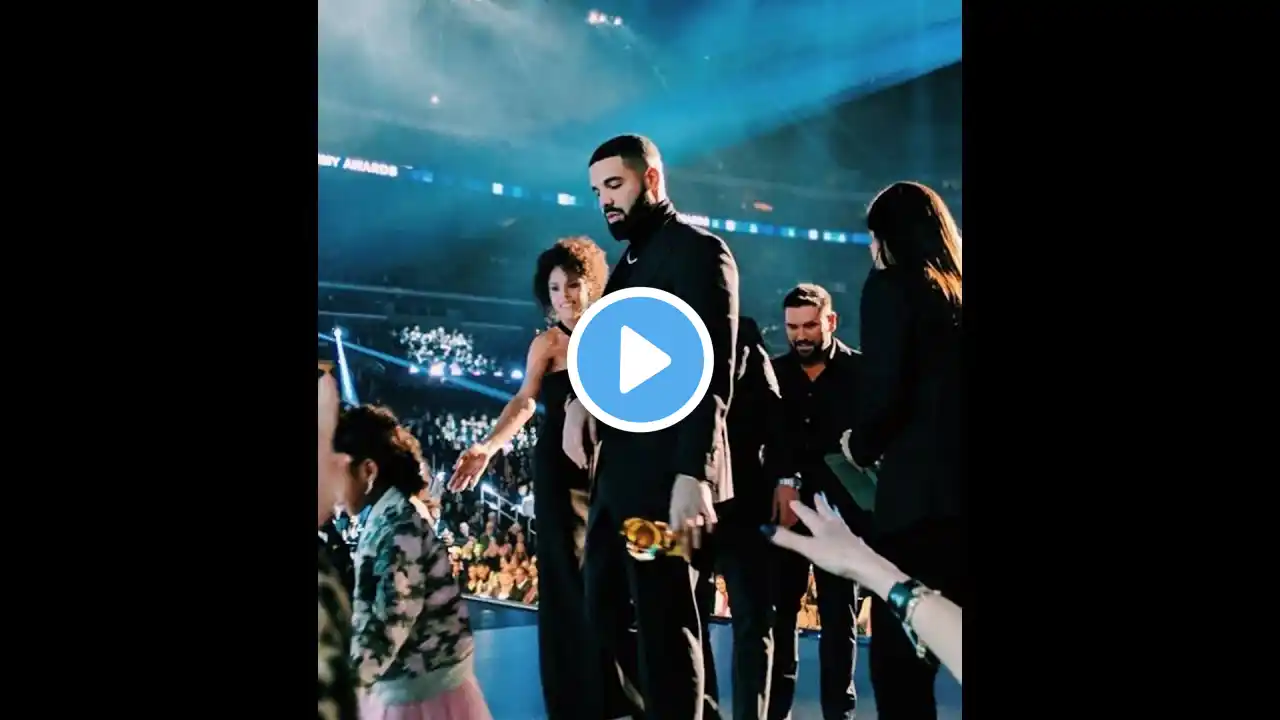Play the video

click(x=640, y=360)
